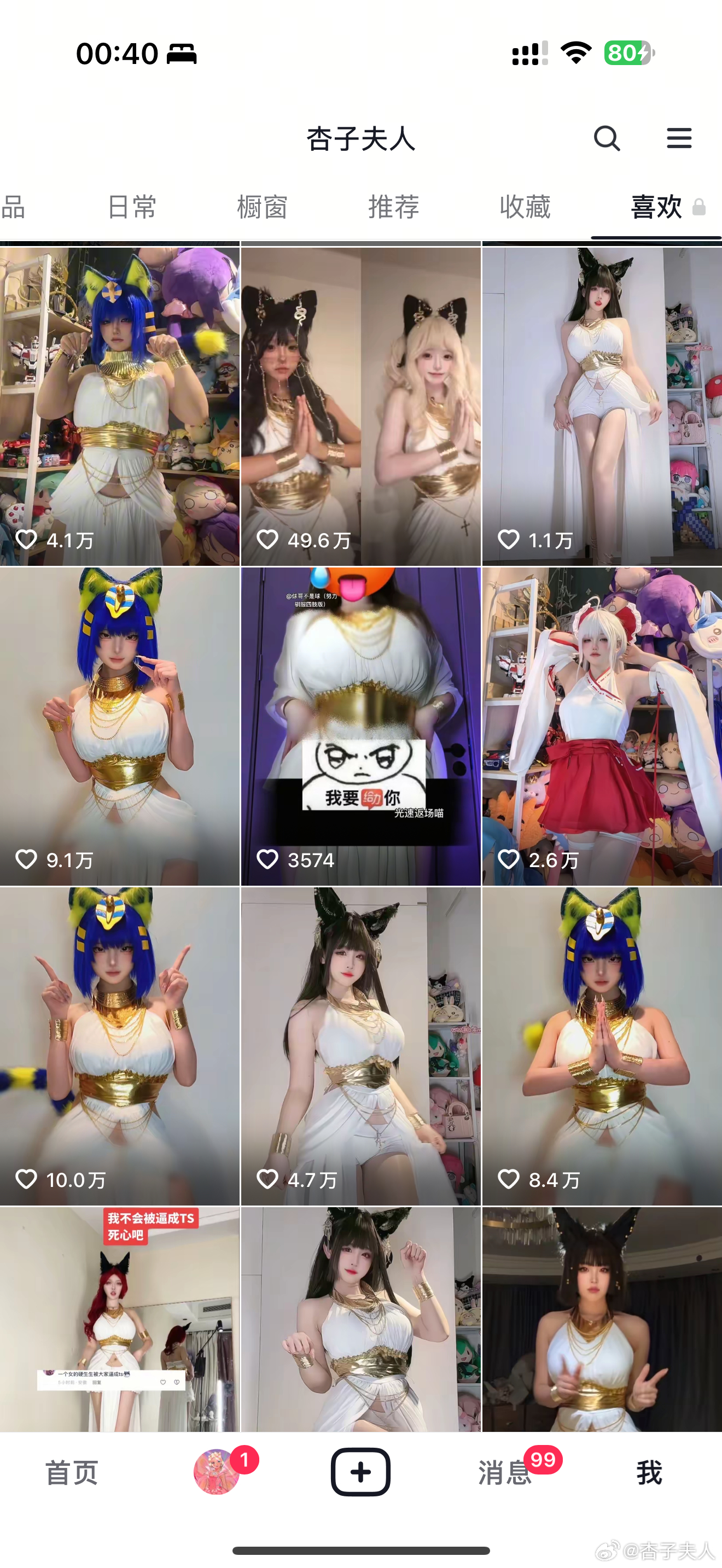The width and height of the screenshot is (722, 1568).
Task: Open the hamburger menu
Action: point(679,138)
